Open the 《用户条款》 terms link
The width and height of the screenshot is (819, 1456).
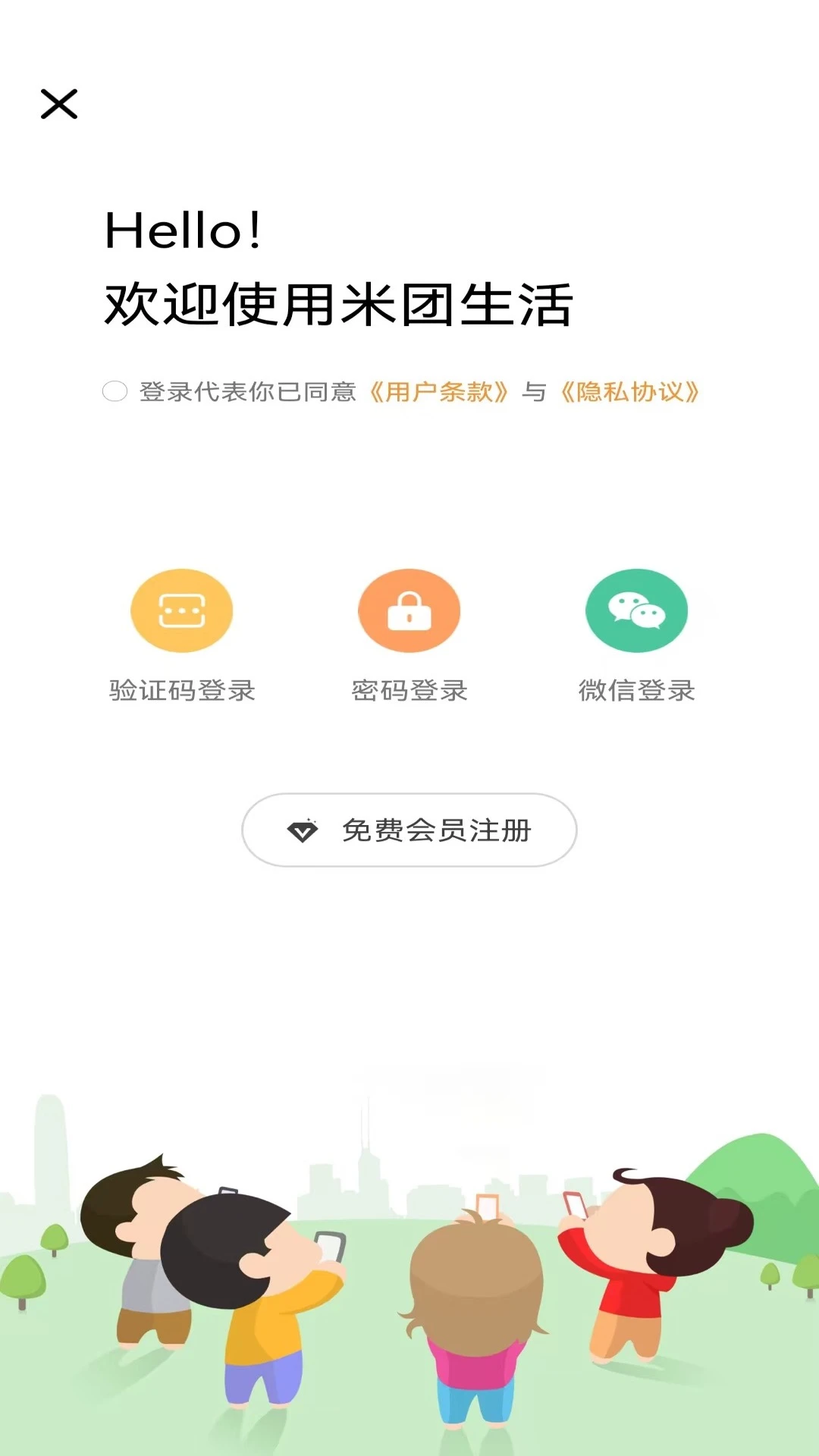coord(440,392)
